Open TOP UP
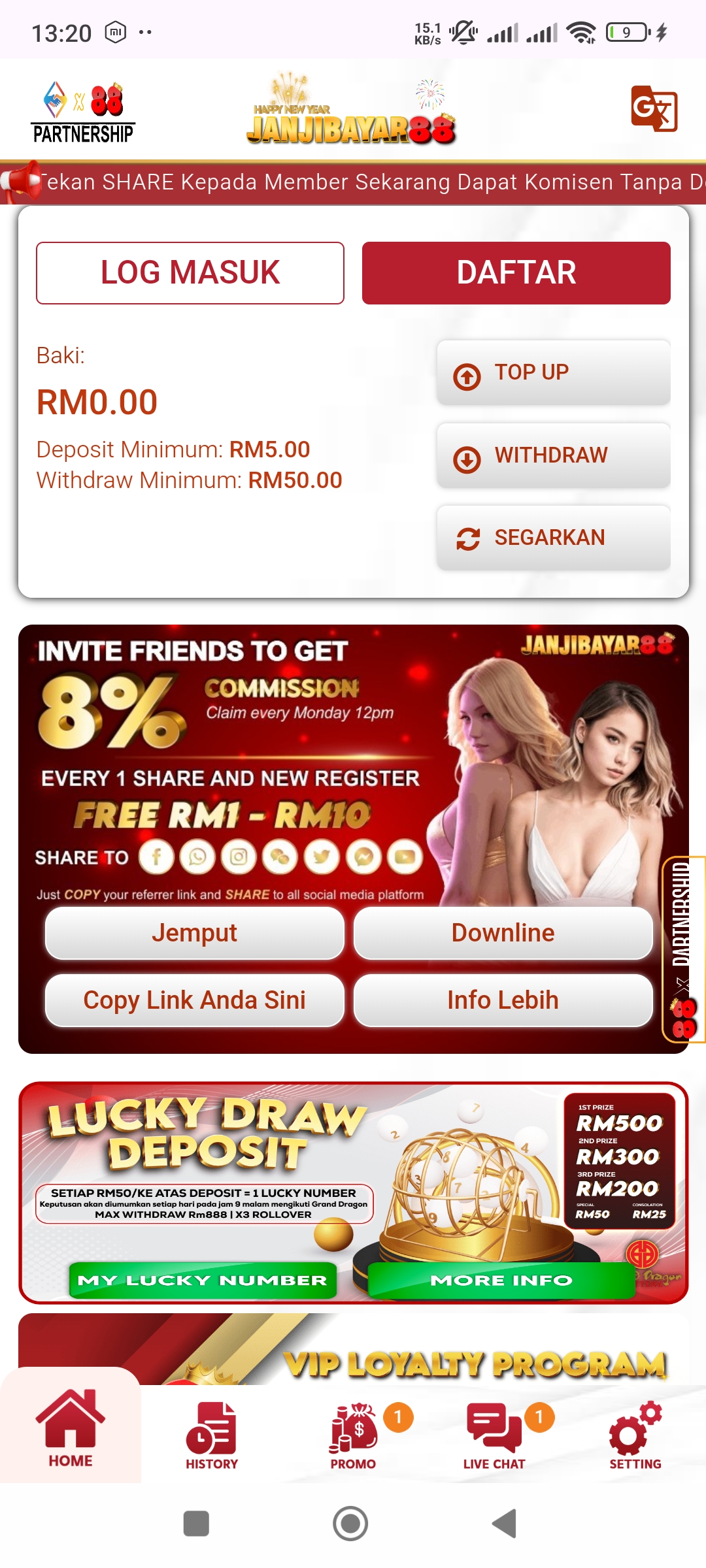Screen dimensions: 706x1568 point(554,372)
